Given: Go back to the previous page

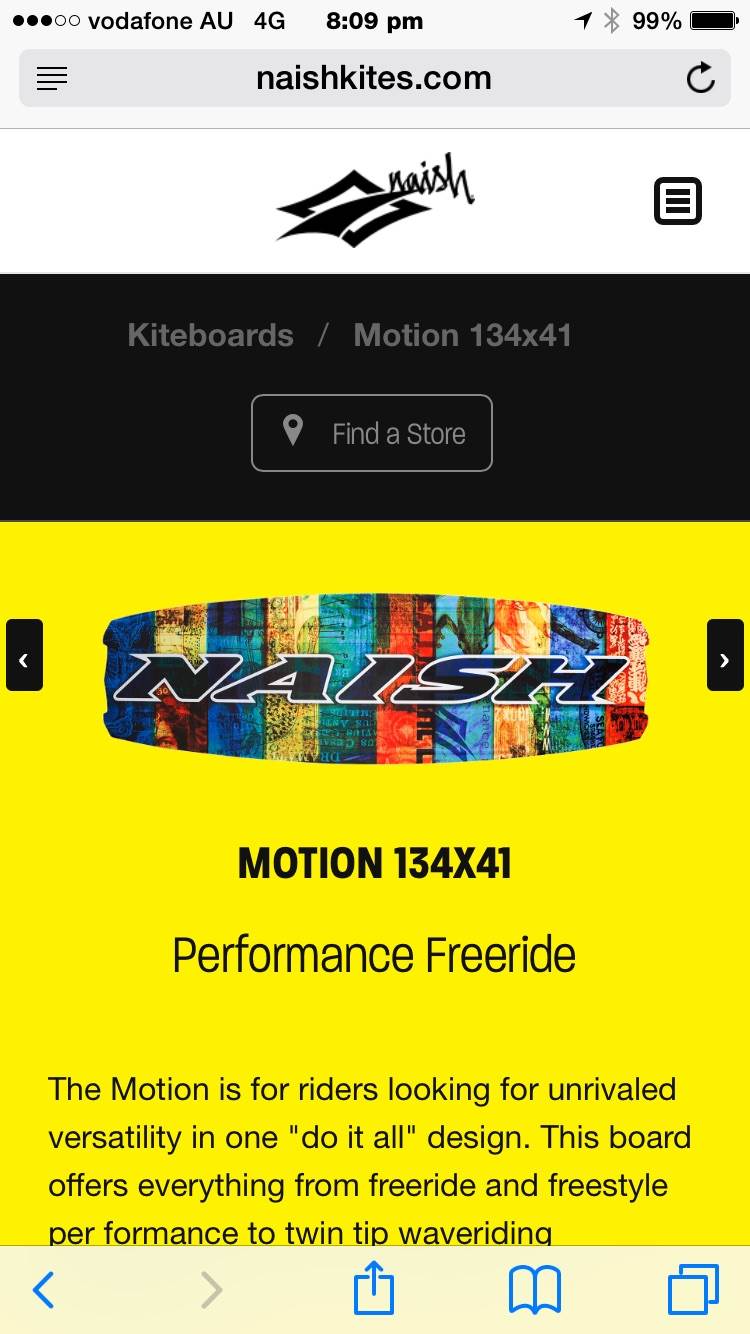Looking at the screenshot, I should coord(43,1290).
